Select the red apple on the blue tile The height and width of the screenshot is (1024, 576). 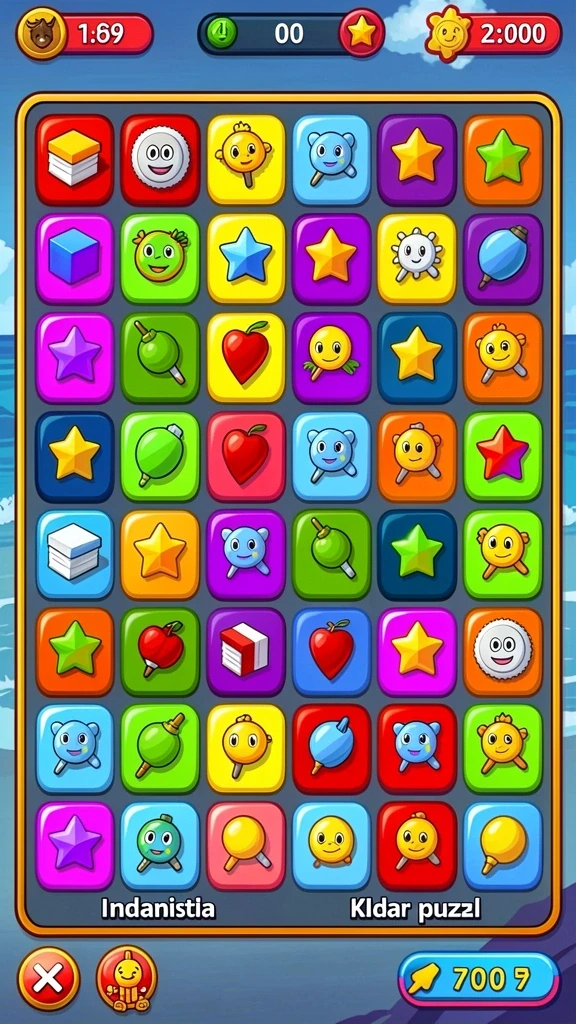pyautogui.click(x=332, y=652)
